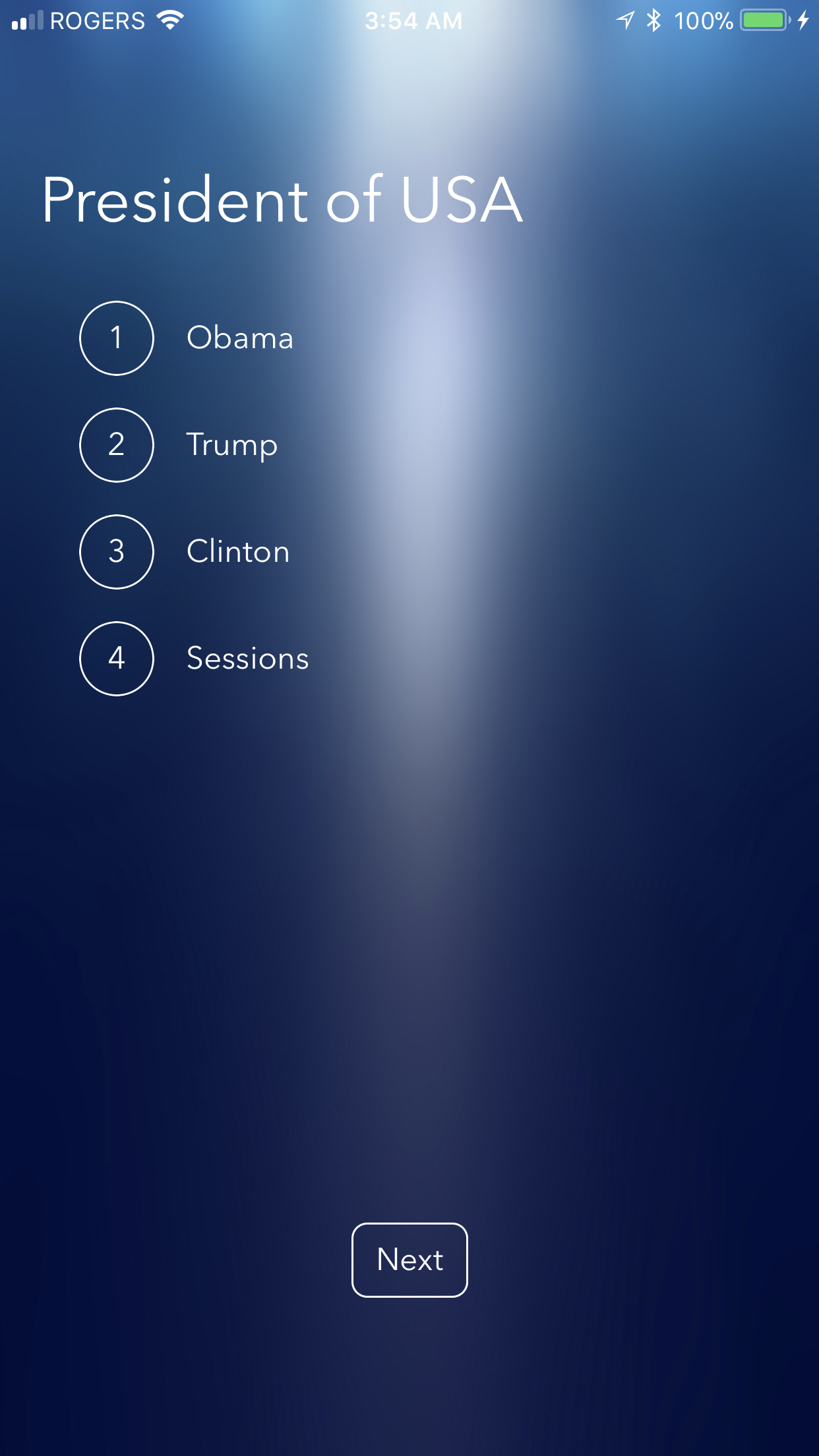819x1456 pixels.
Task: Choose option 2, Trump
Action: pyautogui.click(x=117, y=445)
